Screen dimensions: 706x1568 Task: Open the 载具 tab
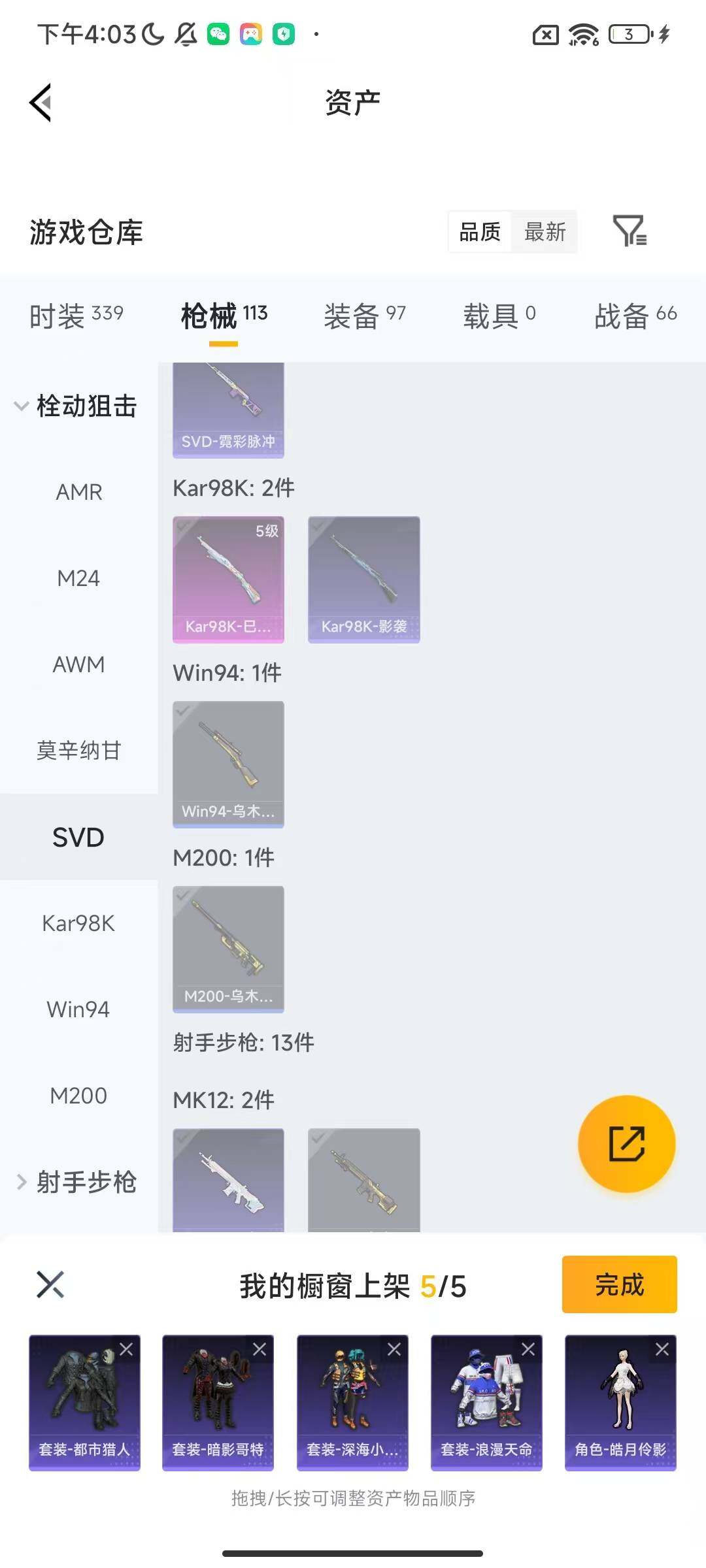tap(499, 316)
